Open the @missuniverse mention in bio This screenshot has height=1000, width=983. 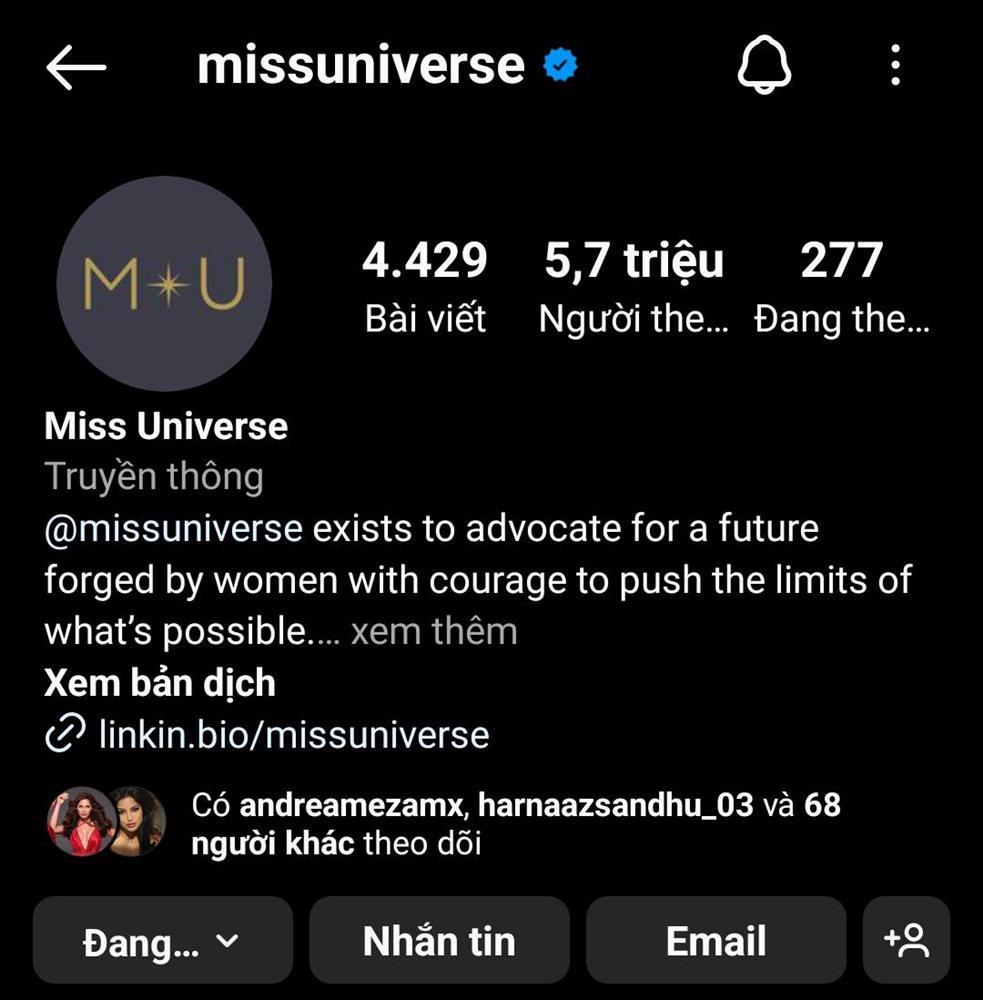(173, 528)
